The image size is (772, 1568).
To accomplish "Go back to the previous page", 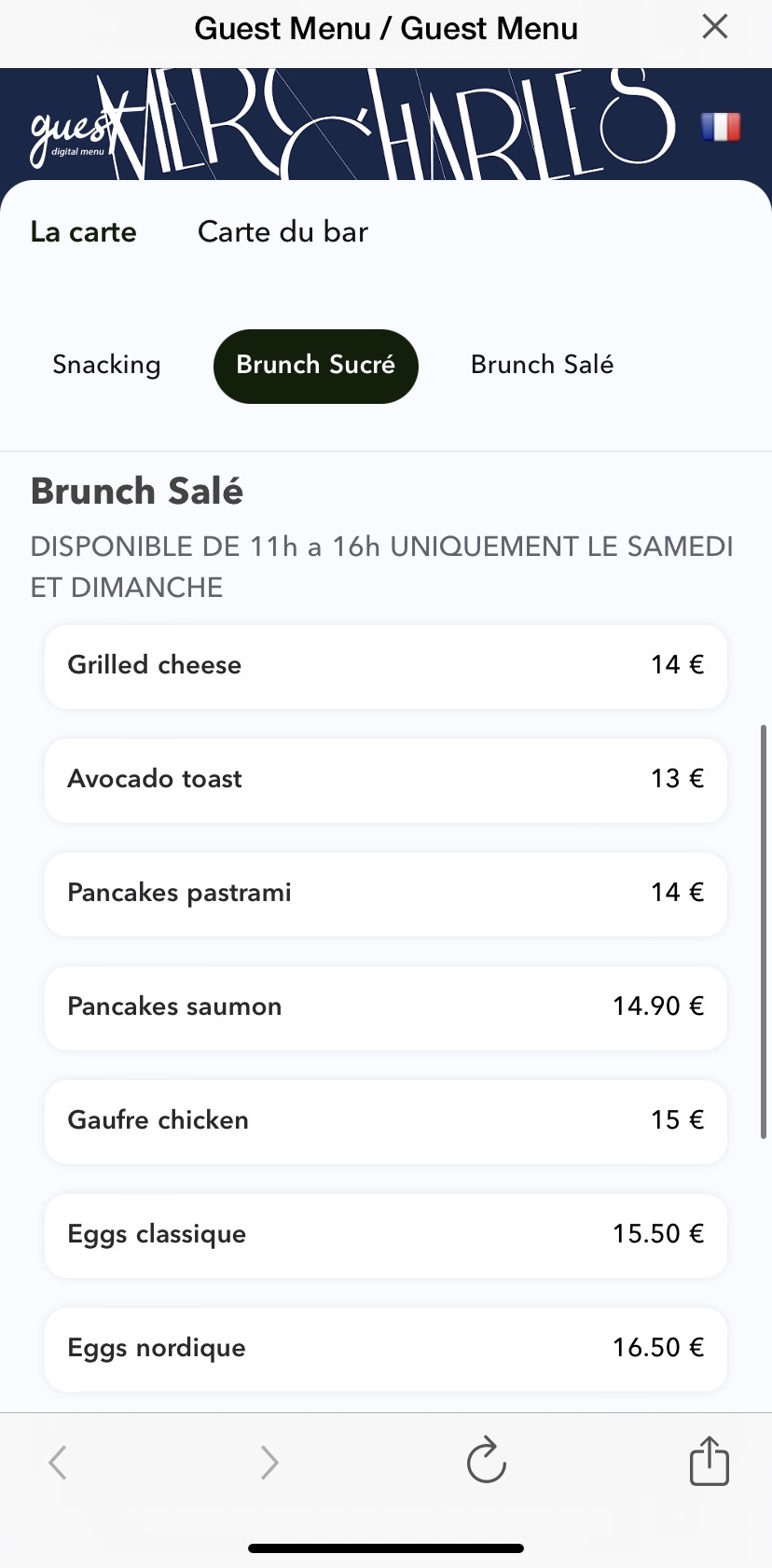I will [58, 1463].
